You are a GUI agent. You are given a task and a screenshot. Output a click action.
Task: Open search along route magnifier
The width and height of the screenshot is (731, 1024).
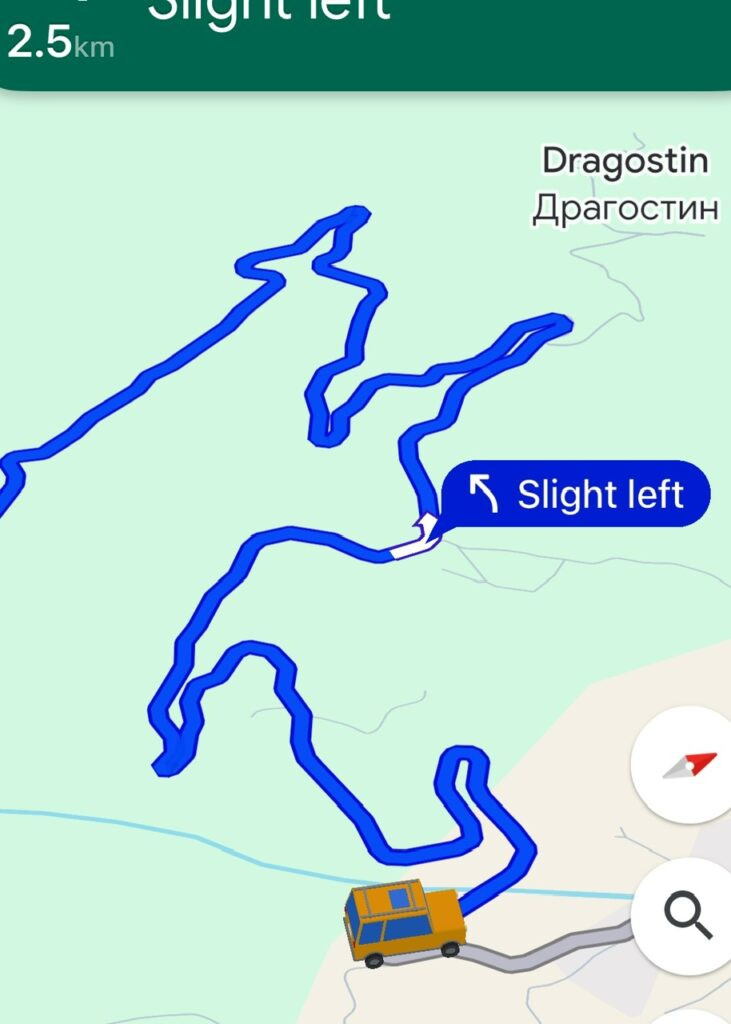point(689,915)
